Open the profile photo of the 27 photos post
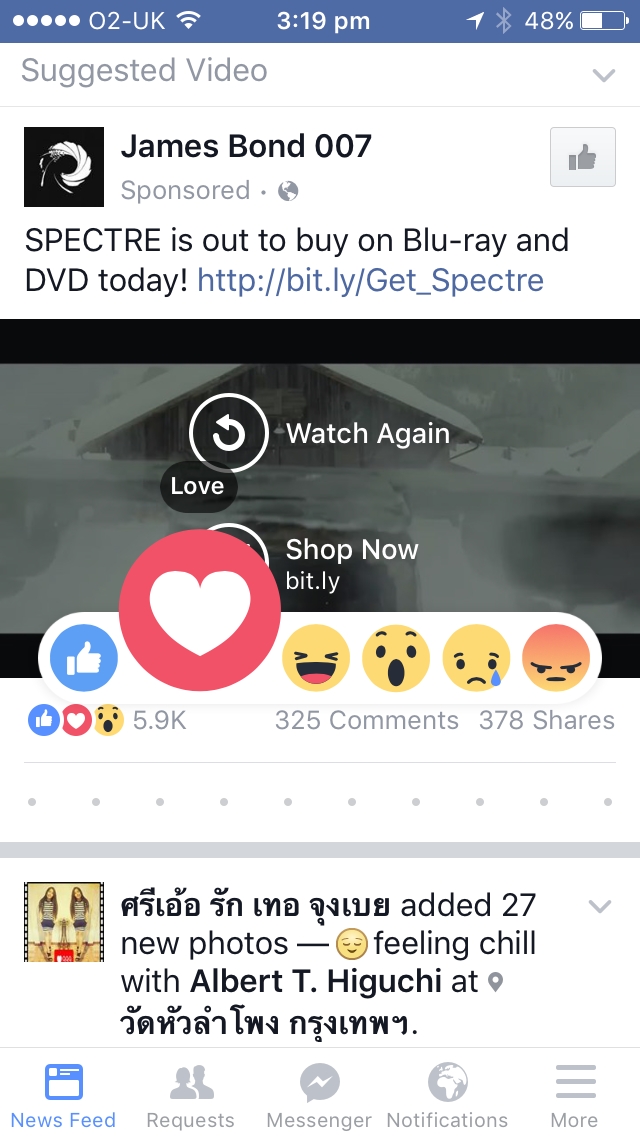640x1136 pixels. tap(63, 922)
